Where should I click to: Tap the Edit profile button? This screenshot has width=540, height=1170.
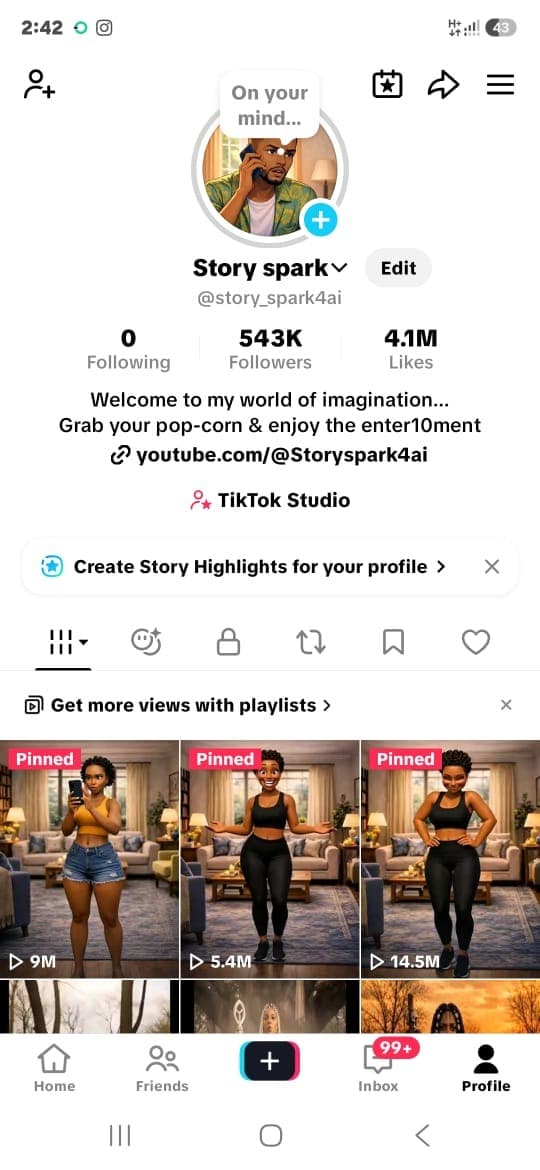point(398,269)
